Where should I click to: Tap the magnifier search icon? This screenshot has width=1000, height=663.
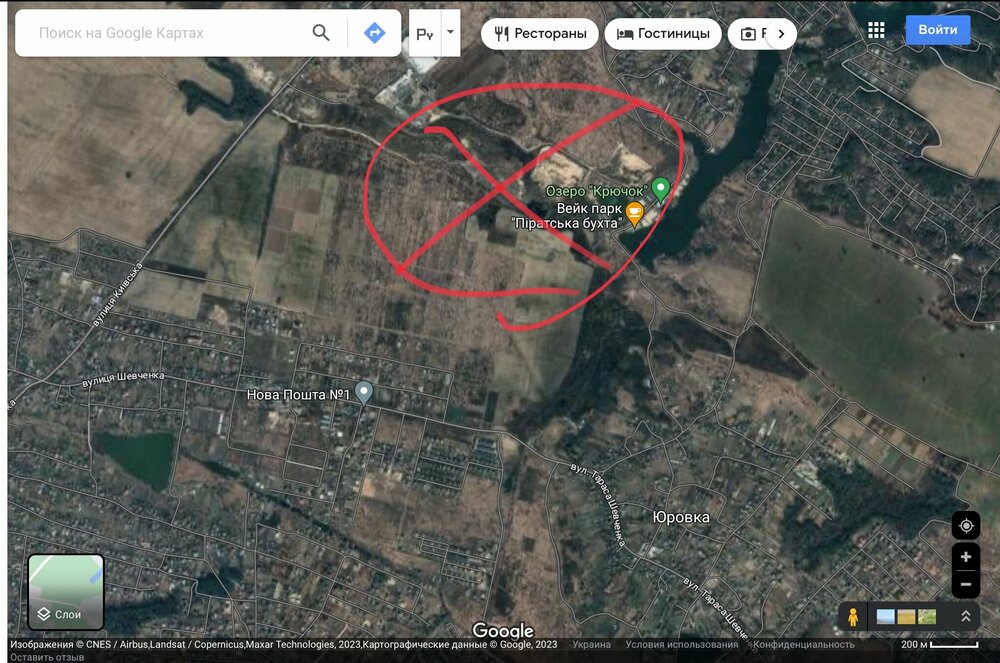(x=321, y=33)
